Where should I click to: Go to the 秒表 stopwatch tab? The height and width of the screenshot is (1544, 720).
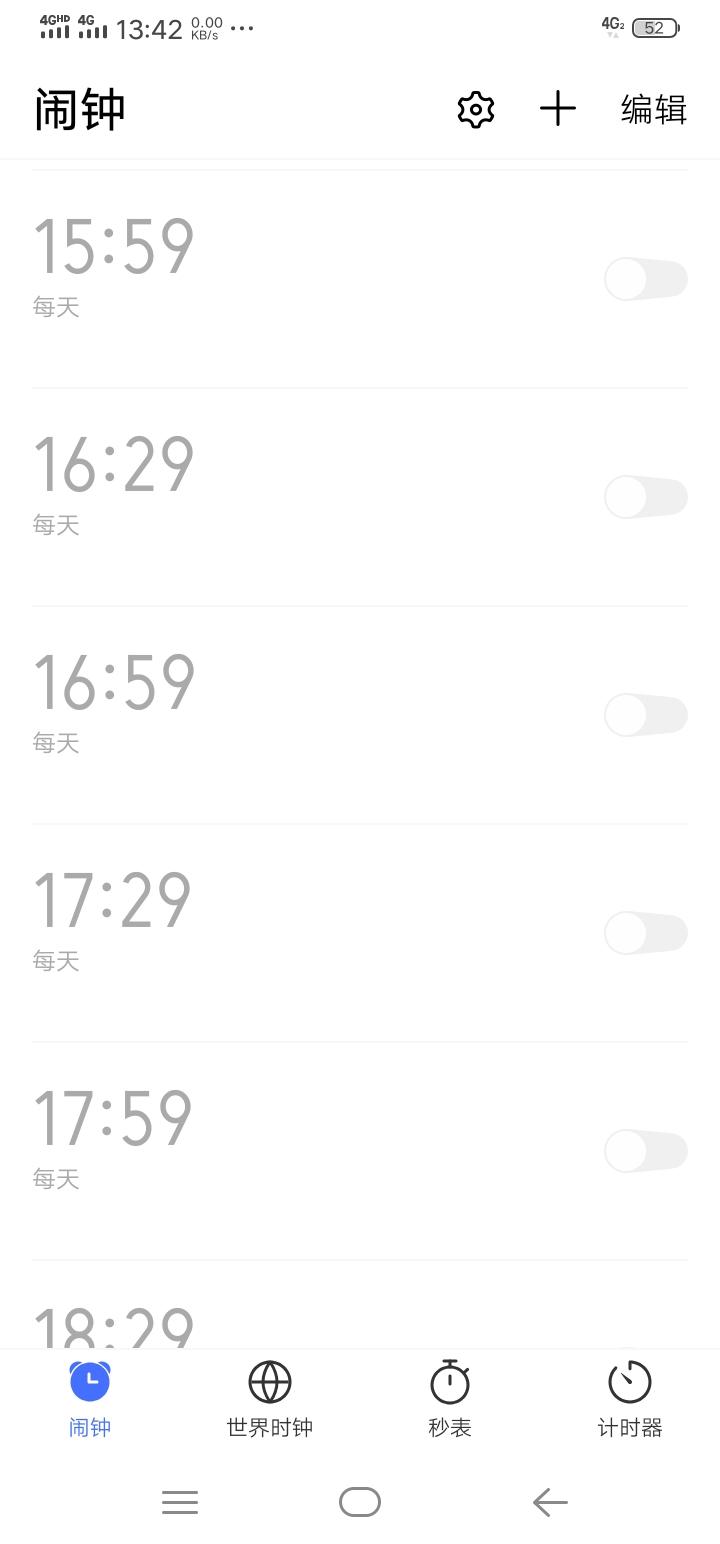tap(450, 1400)
